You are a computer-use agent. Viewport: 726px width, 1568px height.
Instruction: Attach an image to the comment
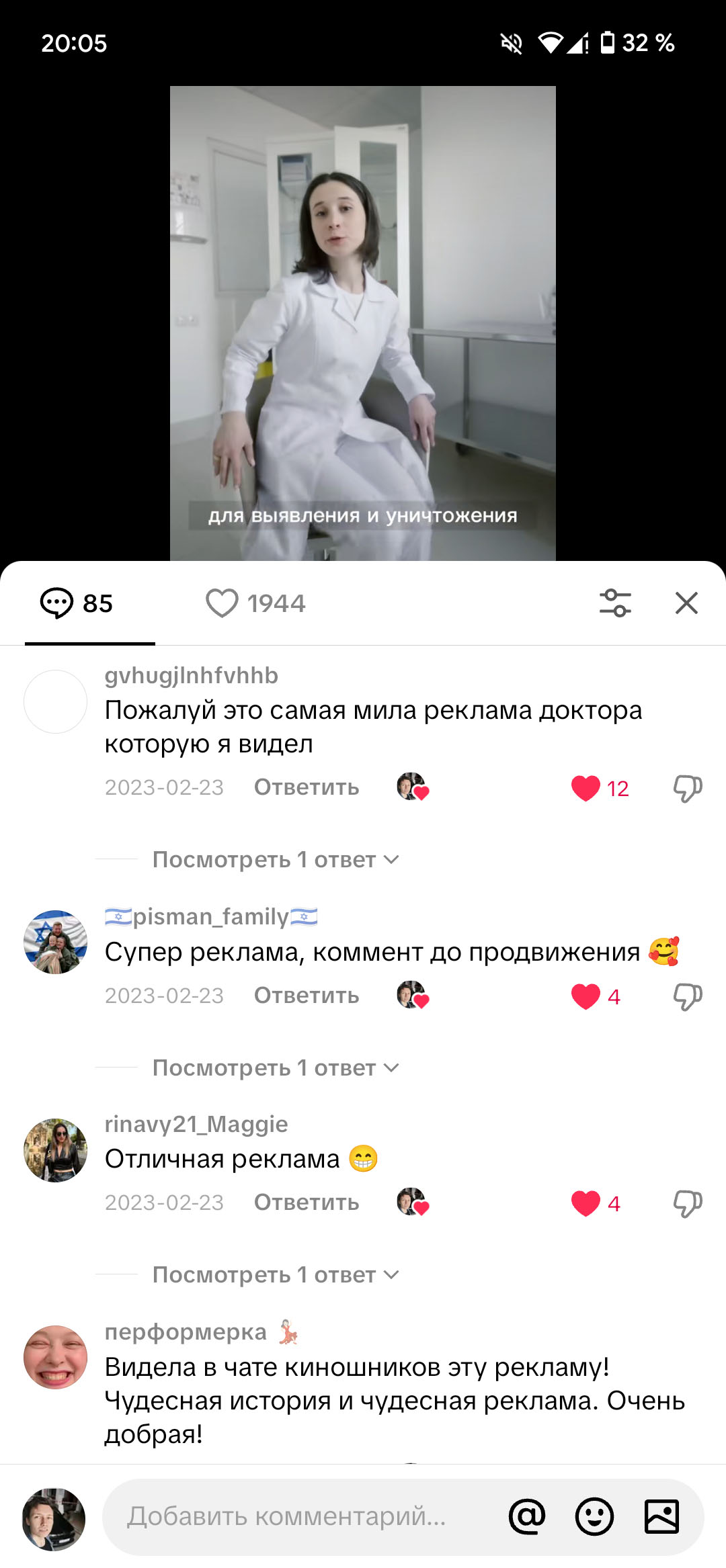click(661, 1516)
